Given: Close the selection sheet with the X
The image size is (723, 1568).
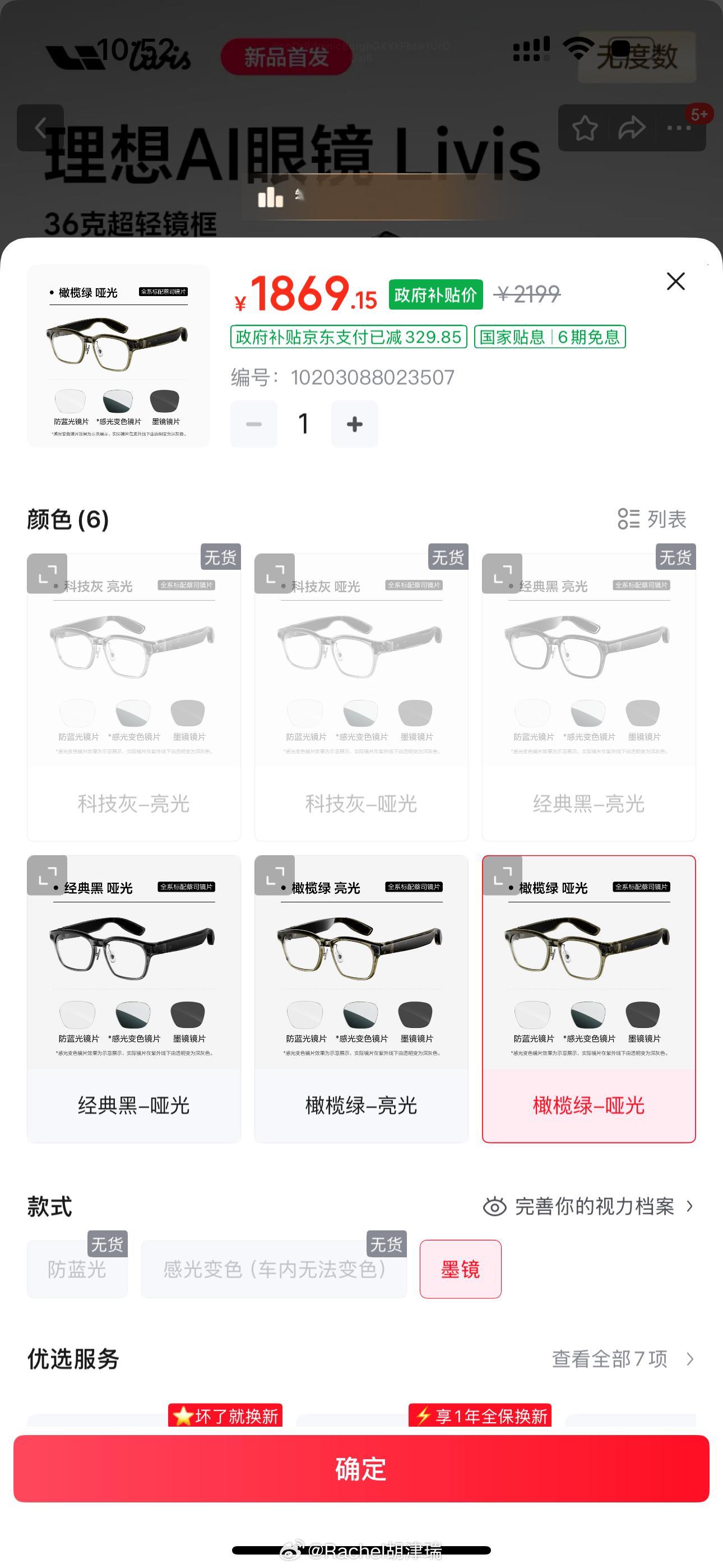Looking at the screenshot, I should tap(675, 282).
